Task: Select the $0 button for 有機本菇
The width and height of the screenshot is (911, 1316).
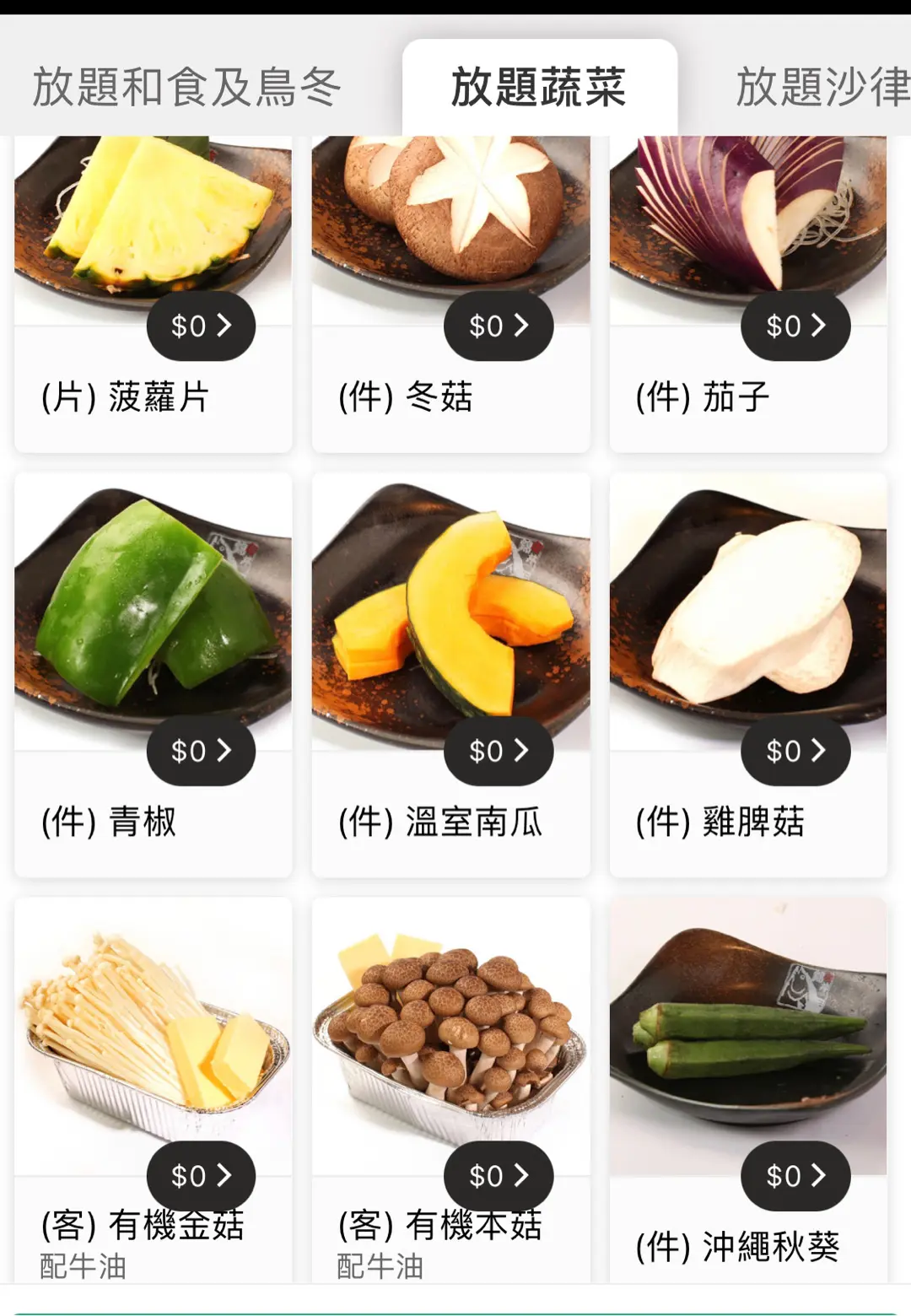Action: [499, 1175]
